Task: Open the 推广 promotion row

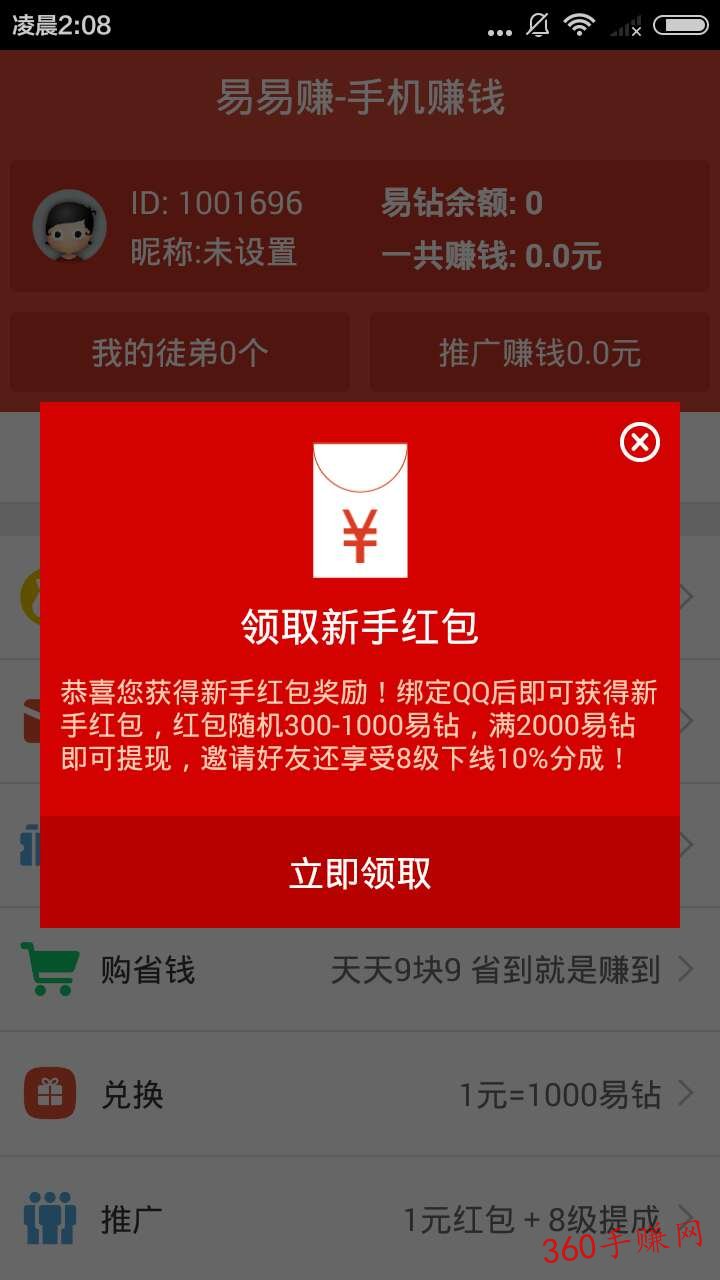Action: (360, 1219)
